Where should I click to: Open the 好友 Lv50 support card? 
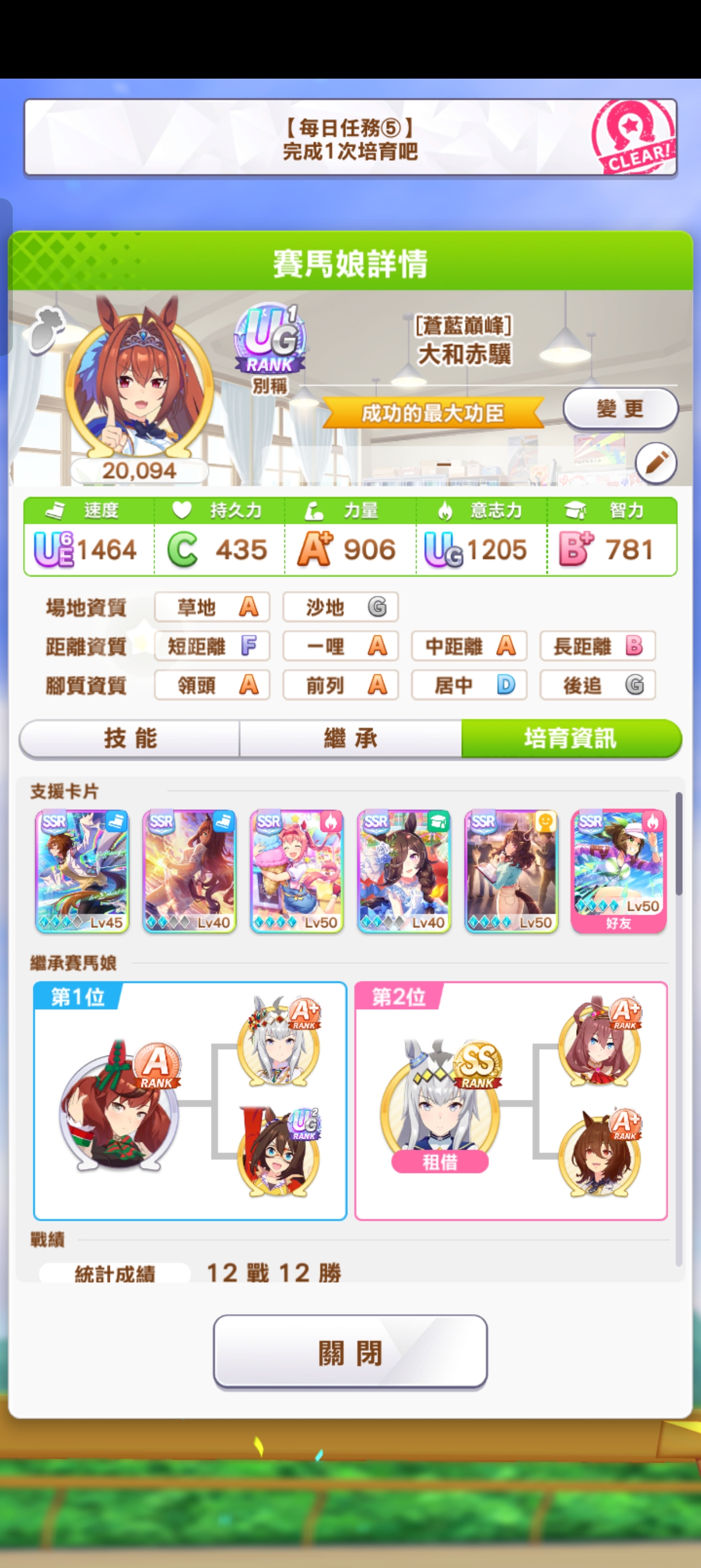(618, 871)
